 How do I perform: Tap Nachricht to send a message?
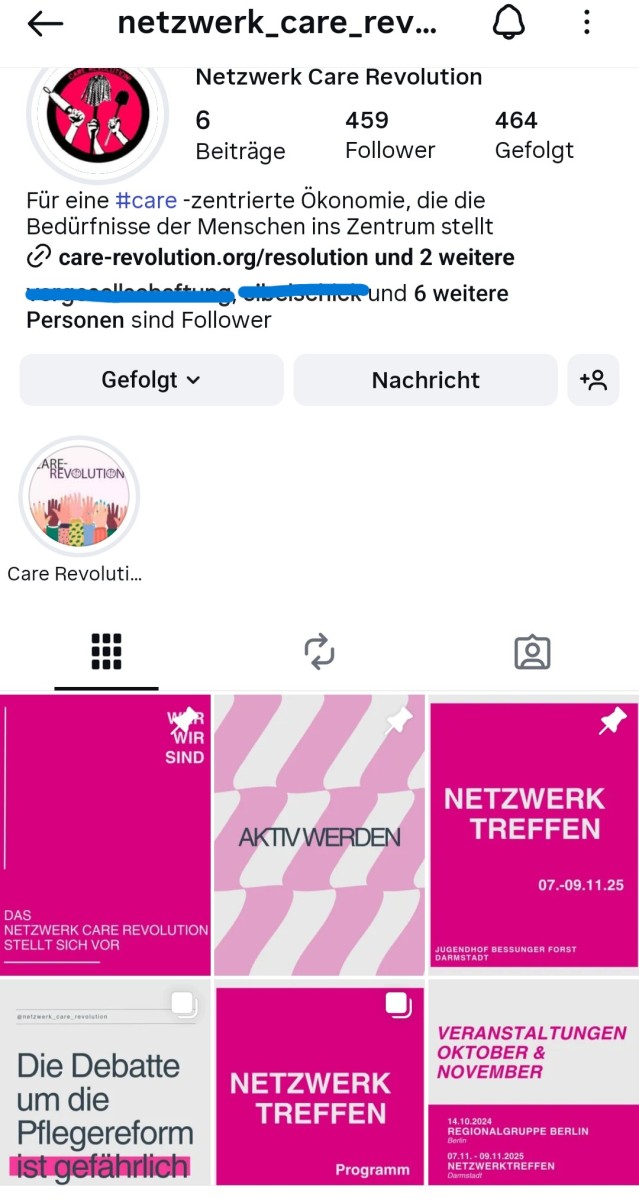pos(425,380)
